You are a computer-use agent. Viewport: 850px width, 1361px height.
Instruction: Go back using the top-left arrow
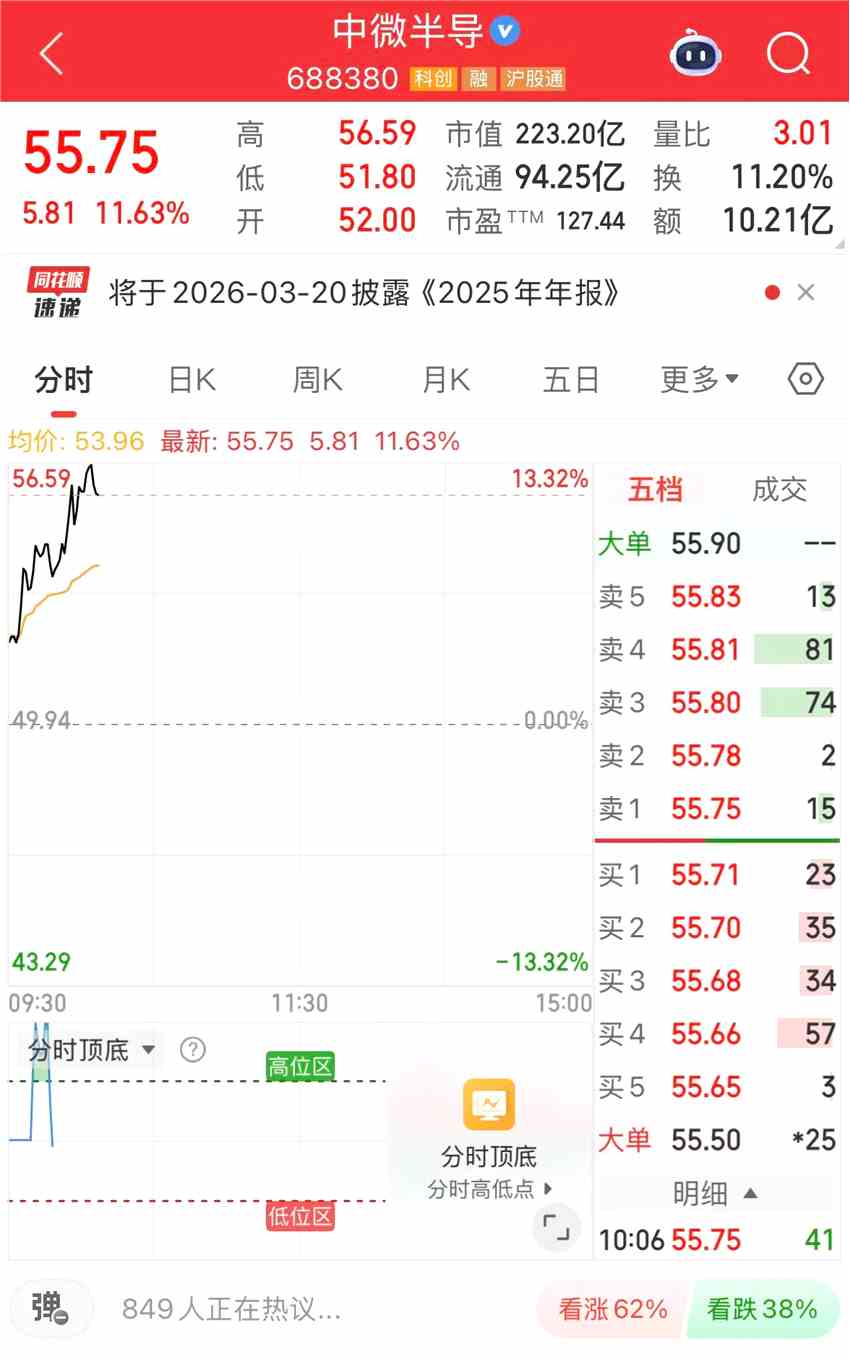(x=52, y=53)
